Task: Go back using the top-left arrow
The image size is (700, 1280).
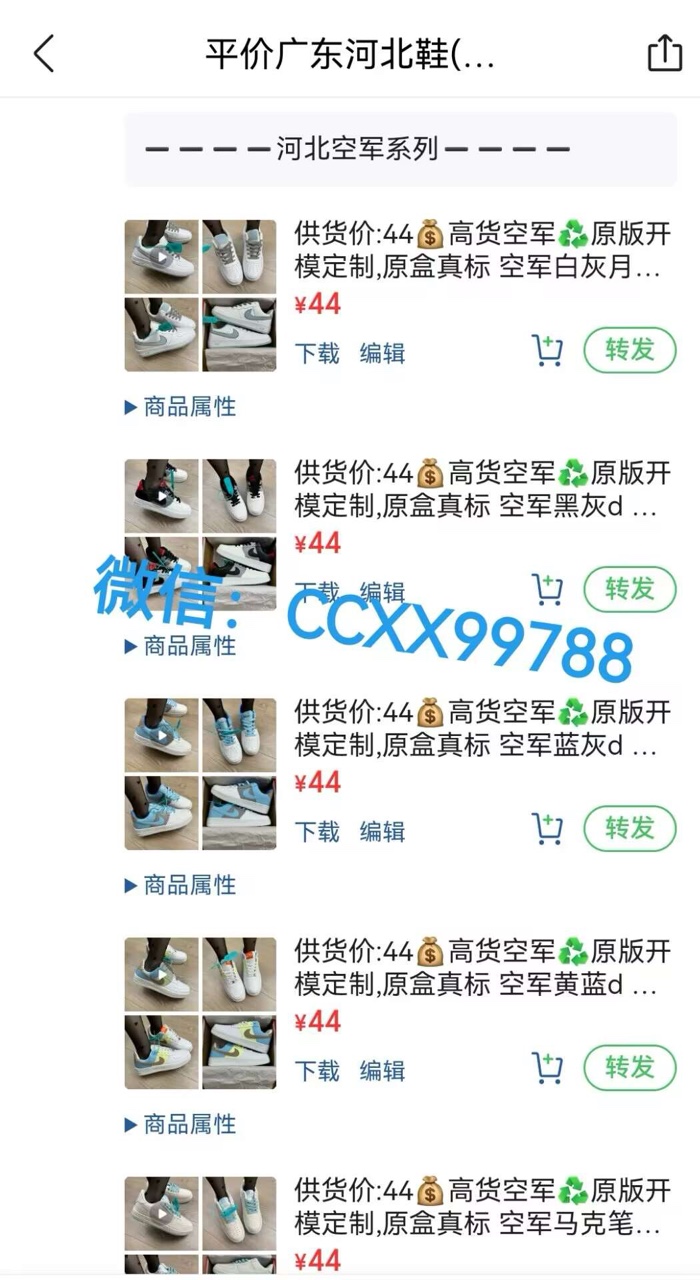Action: point(44,53)
